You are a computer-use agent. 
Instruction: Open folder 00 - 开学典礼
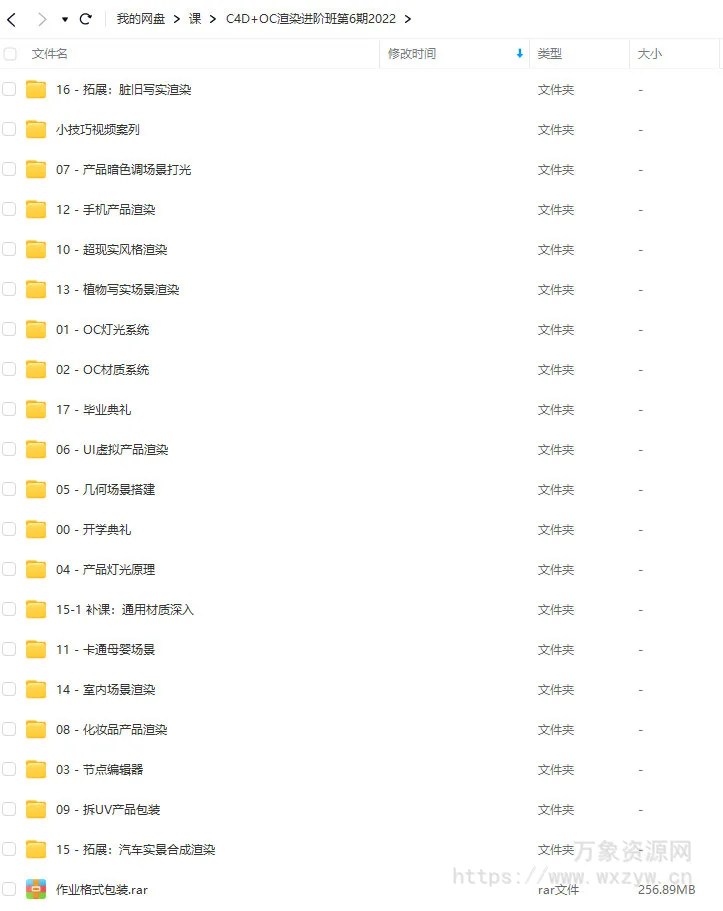tap(93, 530)
